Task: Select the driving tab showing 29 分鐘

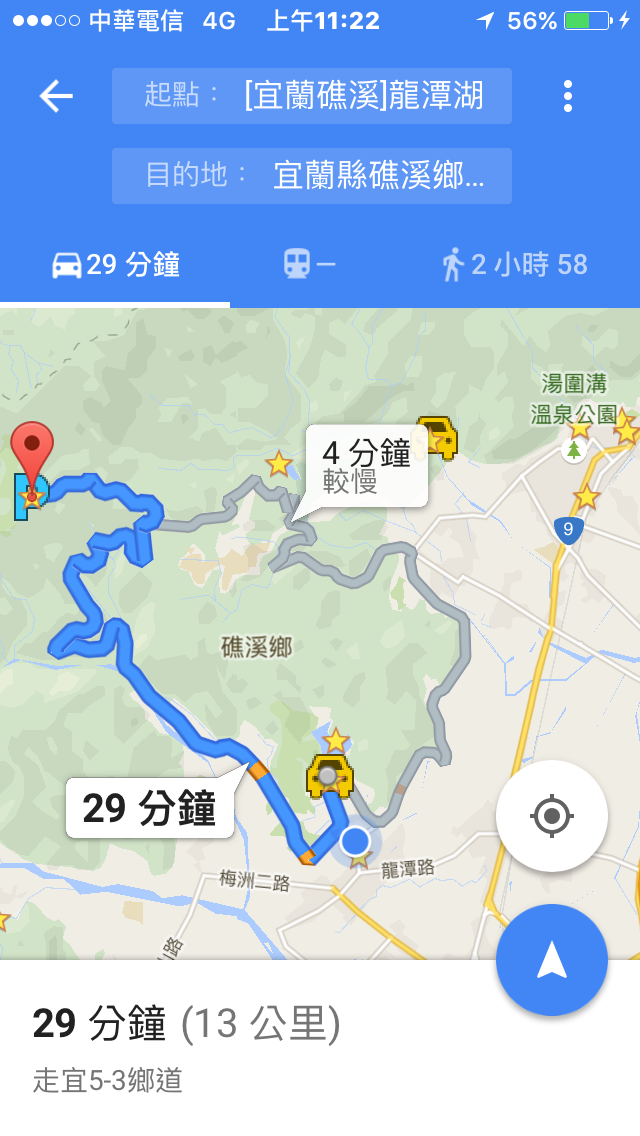Action: (x=116, y=265)
